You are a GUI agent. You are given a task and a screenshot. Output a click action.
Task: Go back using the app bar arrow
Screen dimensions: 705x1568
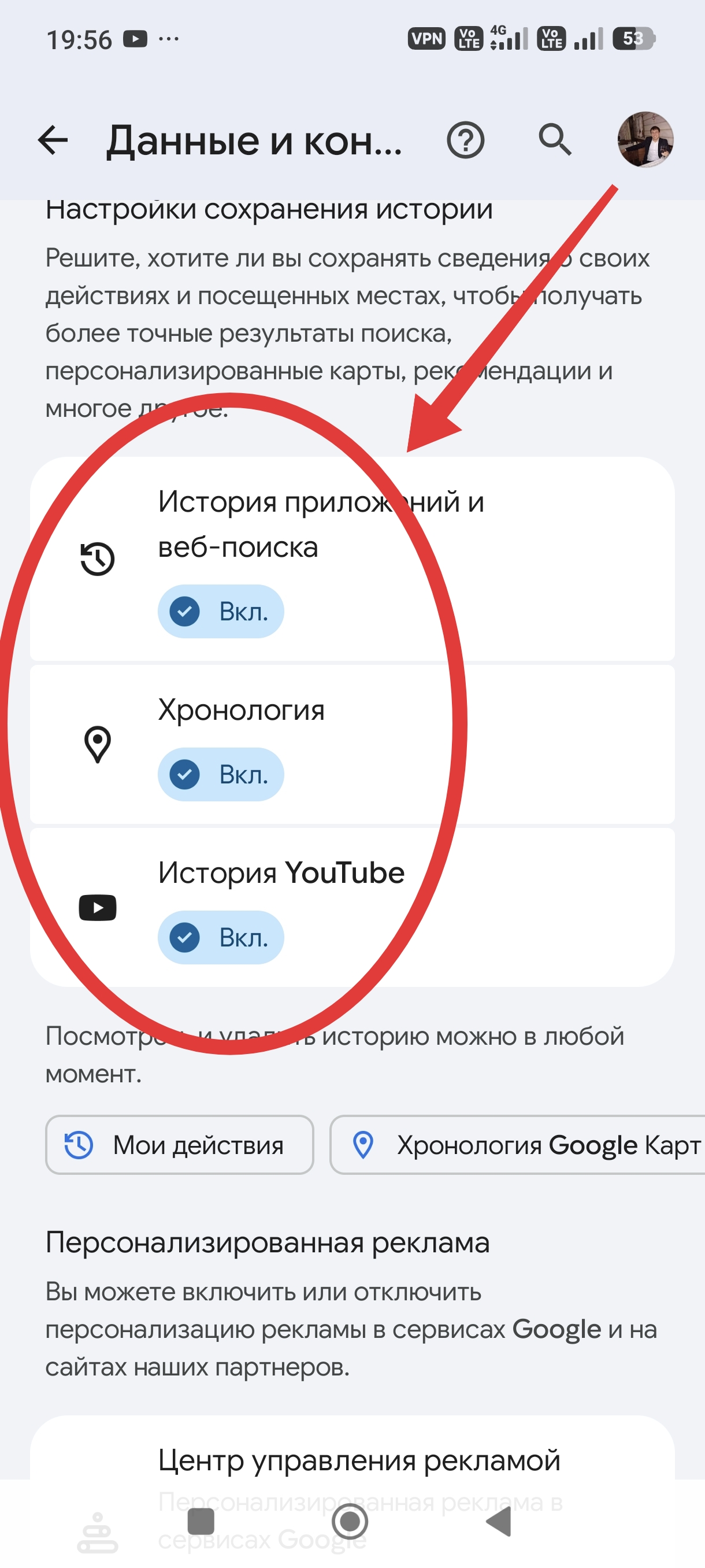(x=53, y=140)
